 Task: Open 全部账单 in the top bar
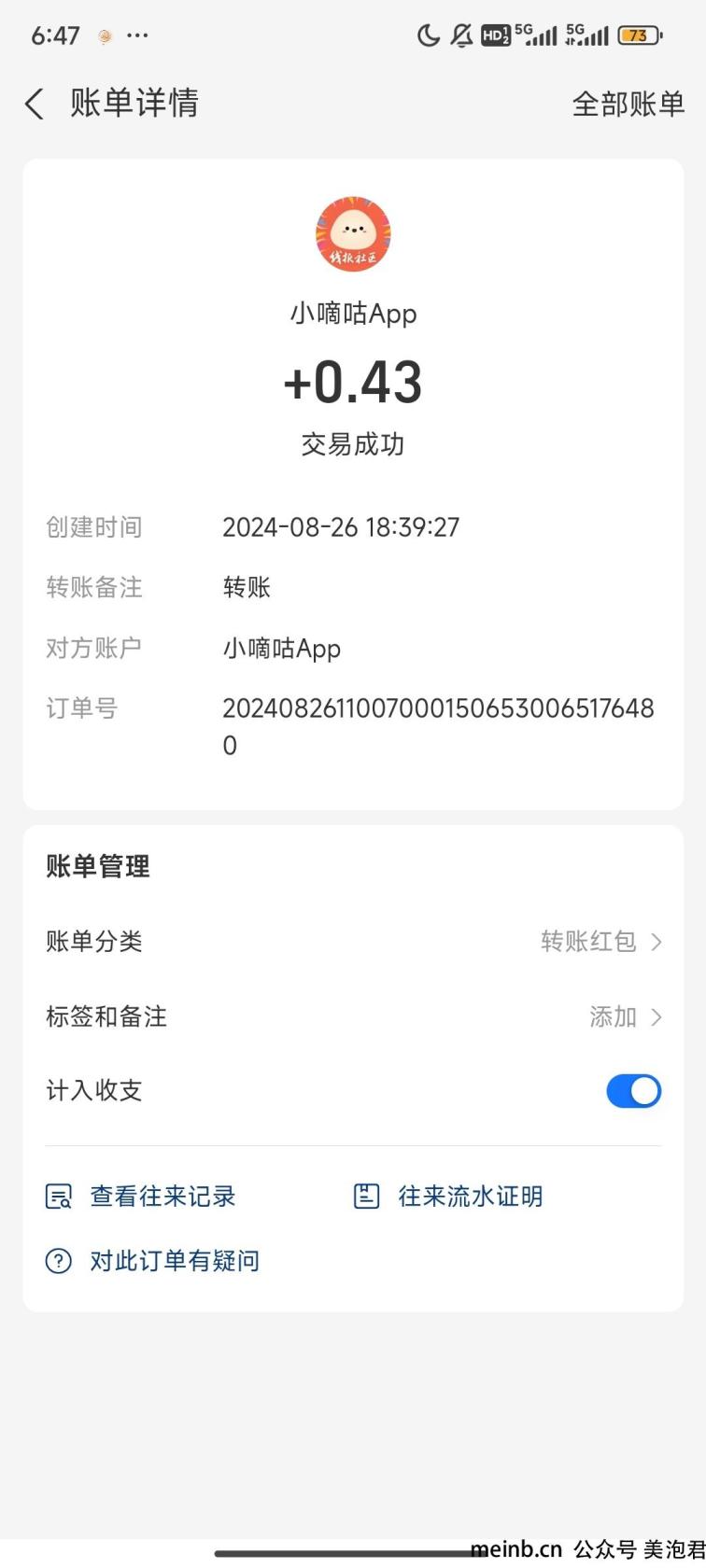pyautogui.click(x=628, y=104)
